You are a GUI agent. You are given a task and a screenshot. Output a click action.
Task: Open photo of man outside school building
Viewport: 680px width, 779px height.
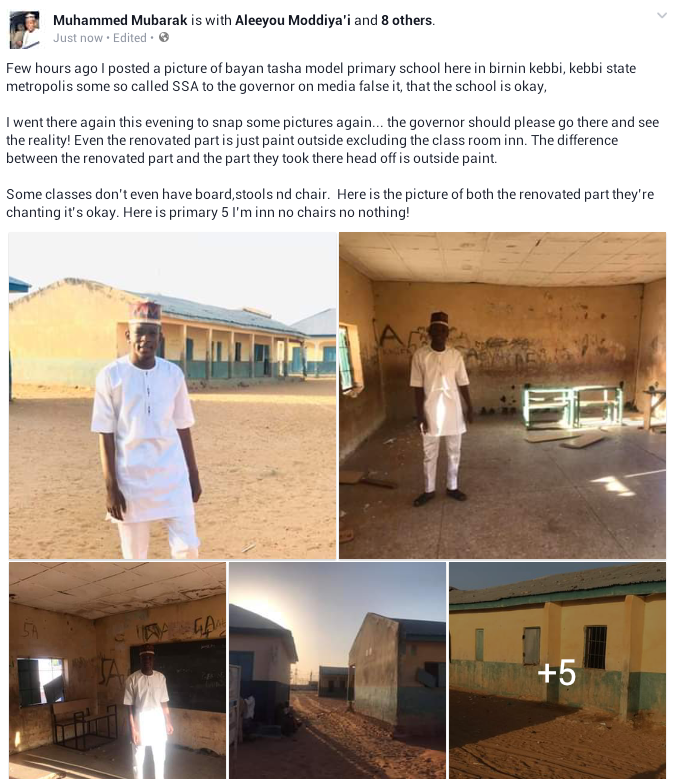click(x=173, y=395)
